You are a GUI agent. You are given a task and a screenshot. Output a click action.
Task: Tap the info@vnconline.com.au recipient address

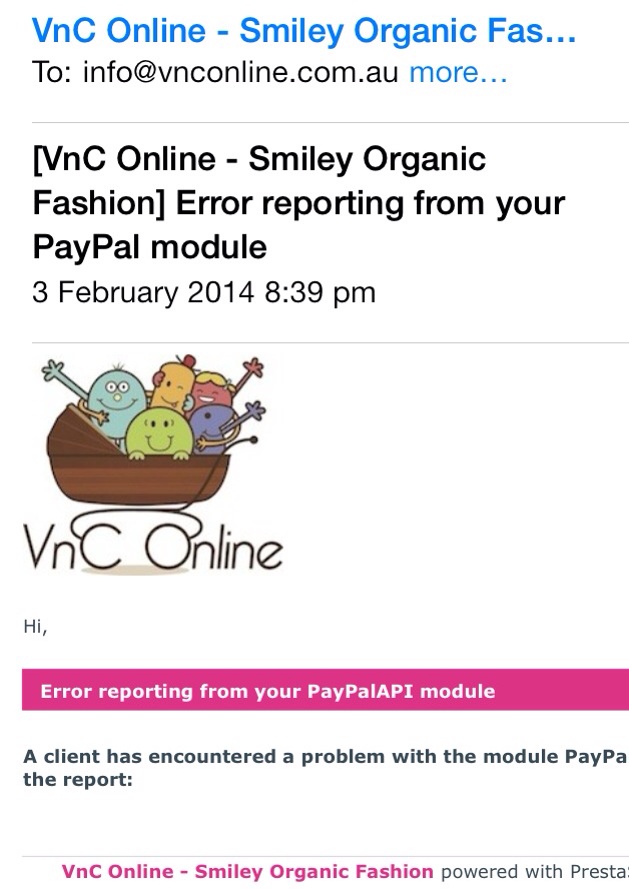(x=241, y=73)
